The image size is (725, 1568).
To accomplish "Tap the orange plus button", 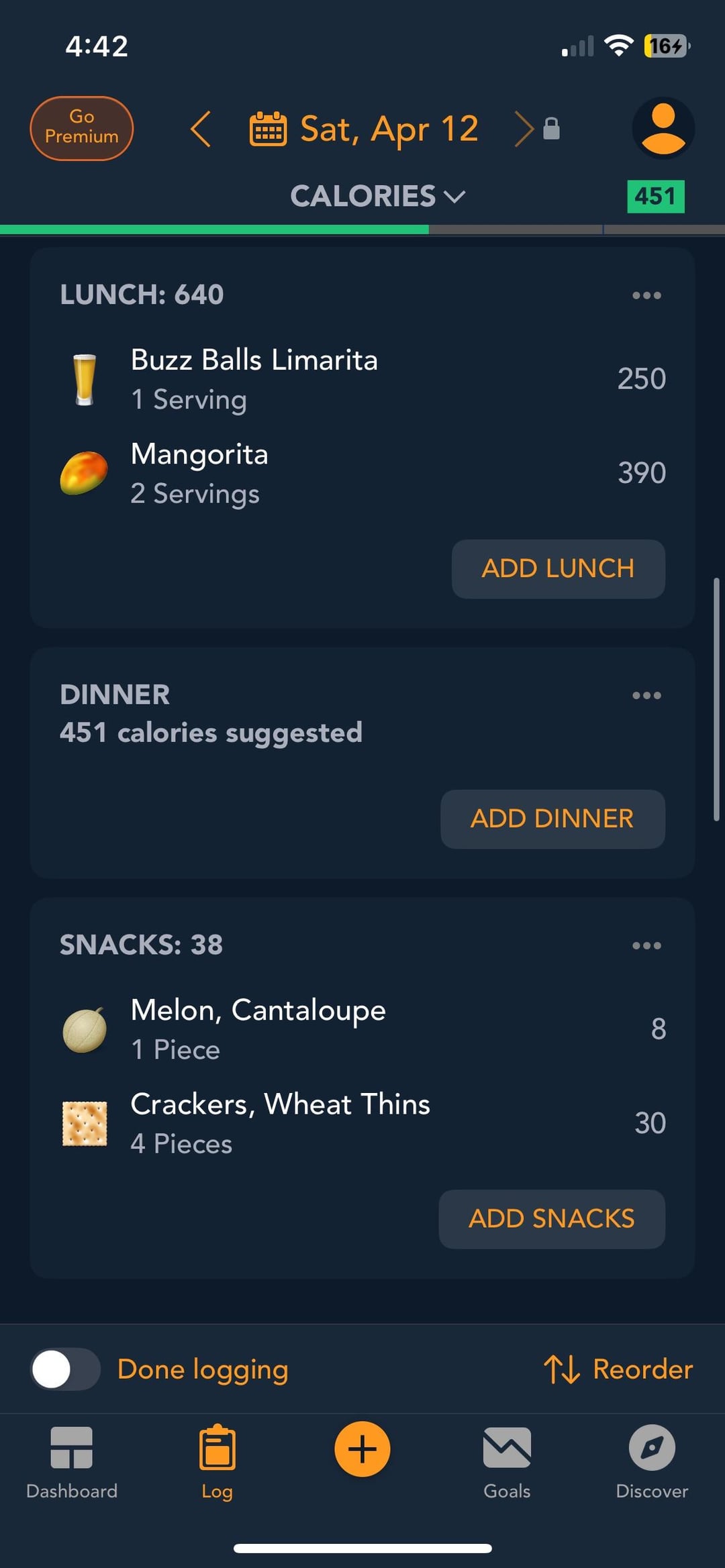I will 362,1449.
